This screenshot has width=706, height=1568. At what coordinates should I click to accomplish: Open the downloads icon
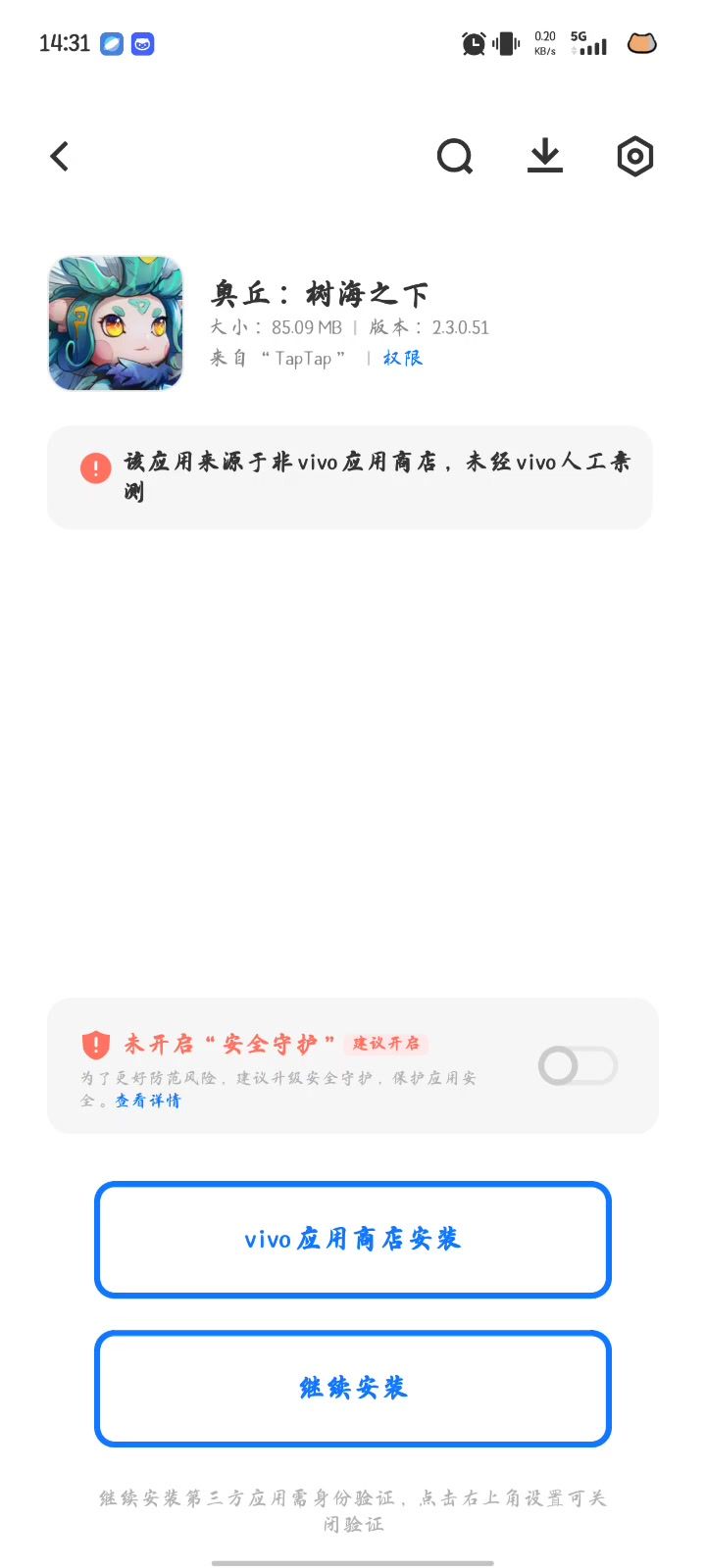click(x=544, y=157)
